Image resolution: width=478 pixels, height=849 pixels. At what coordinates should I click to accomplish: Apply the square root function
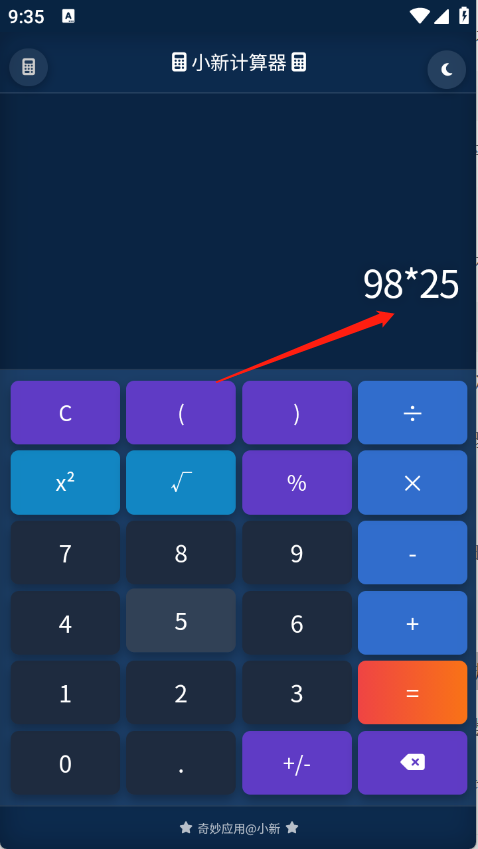tap(181, 482)
